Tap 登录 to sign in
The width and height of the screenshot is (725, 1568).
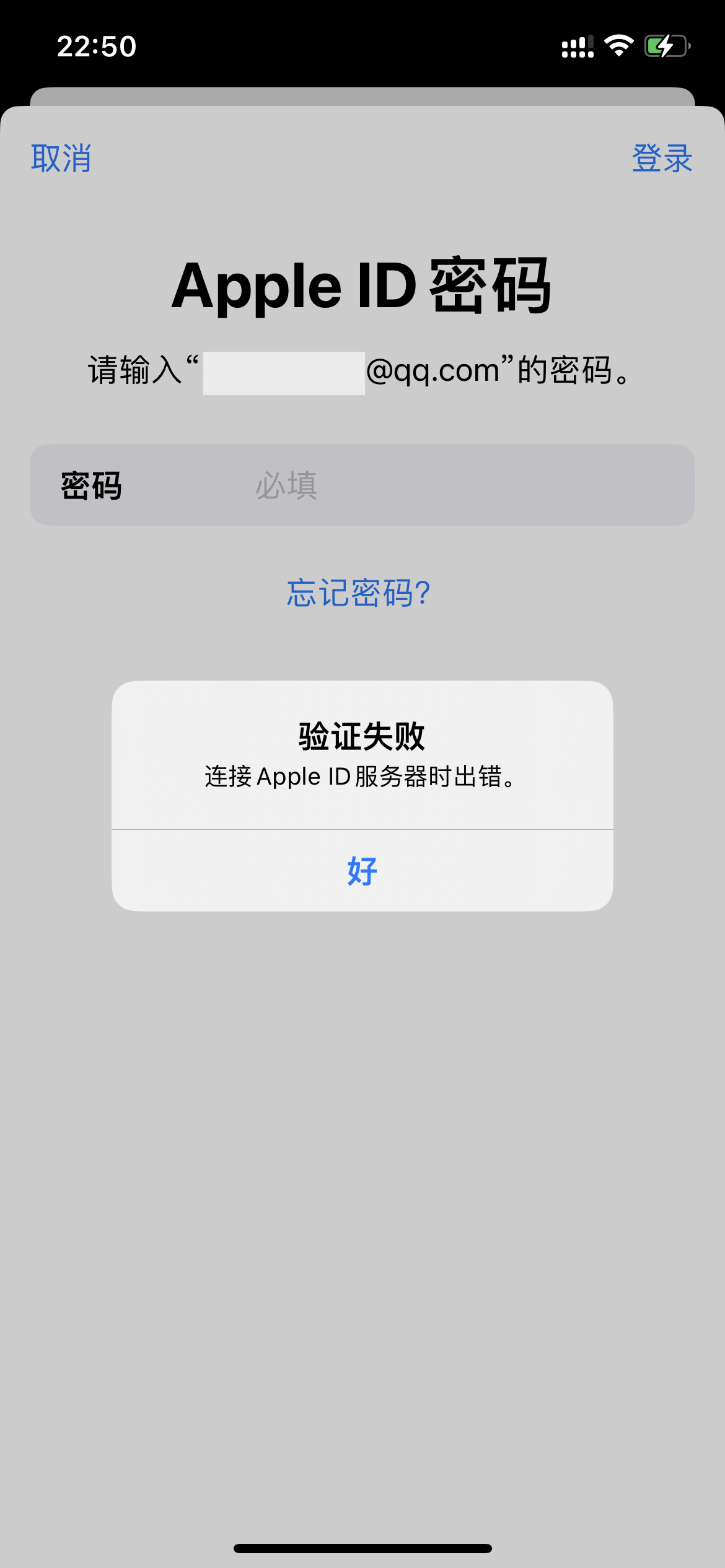[x=661, y=159]
